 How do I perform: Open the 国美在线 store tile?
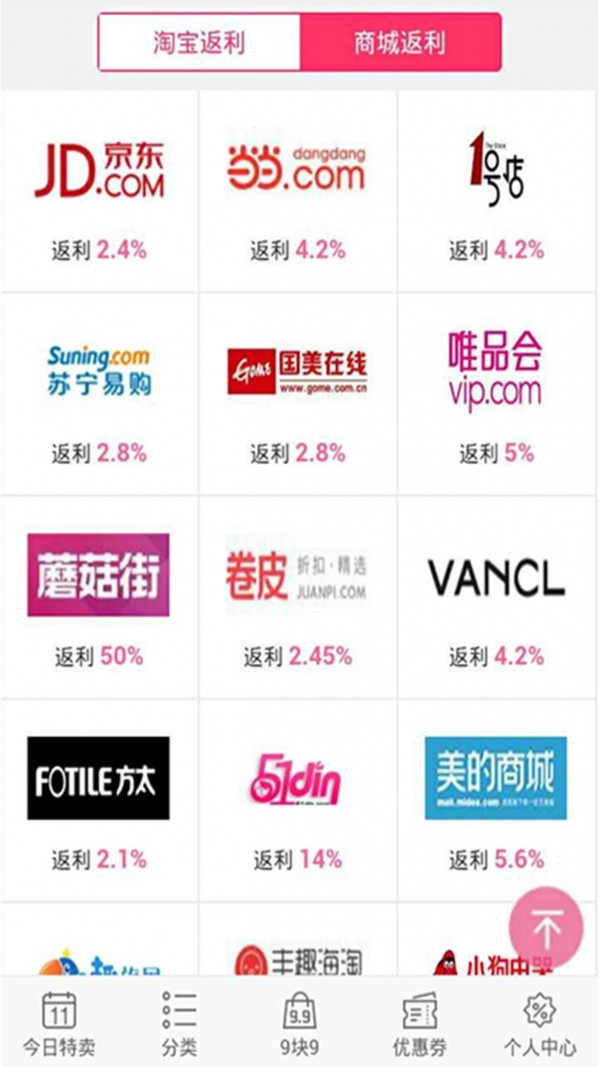[298, 394]
